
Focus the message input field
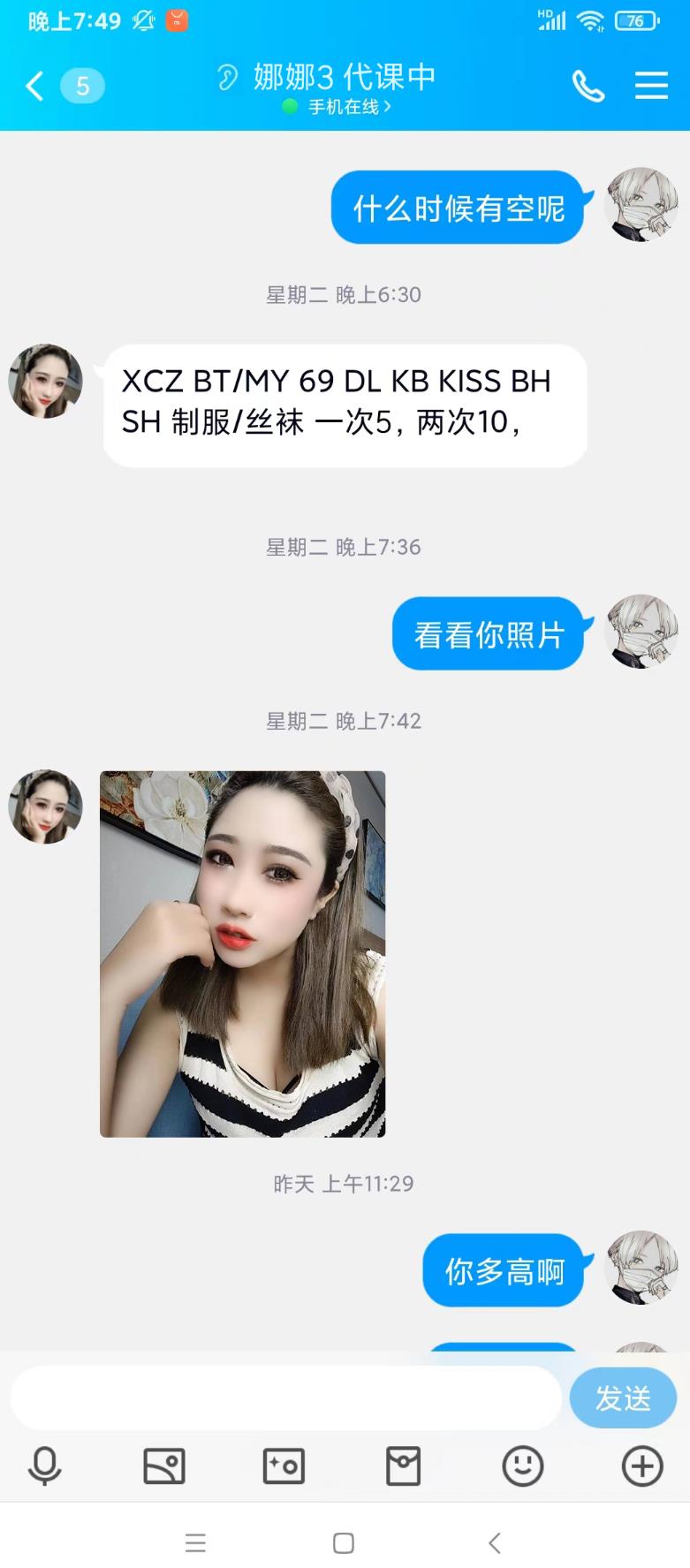point(285,1398)
